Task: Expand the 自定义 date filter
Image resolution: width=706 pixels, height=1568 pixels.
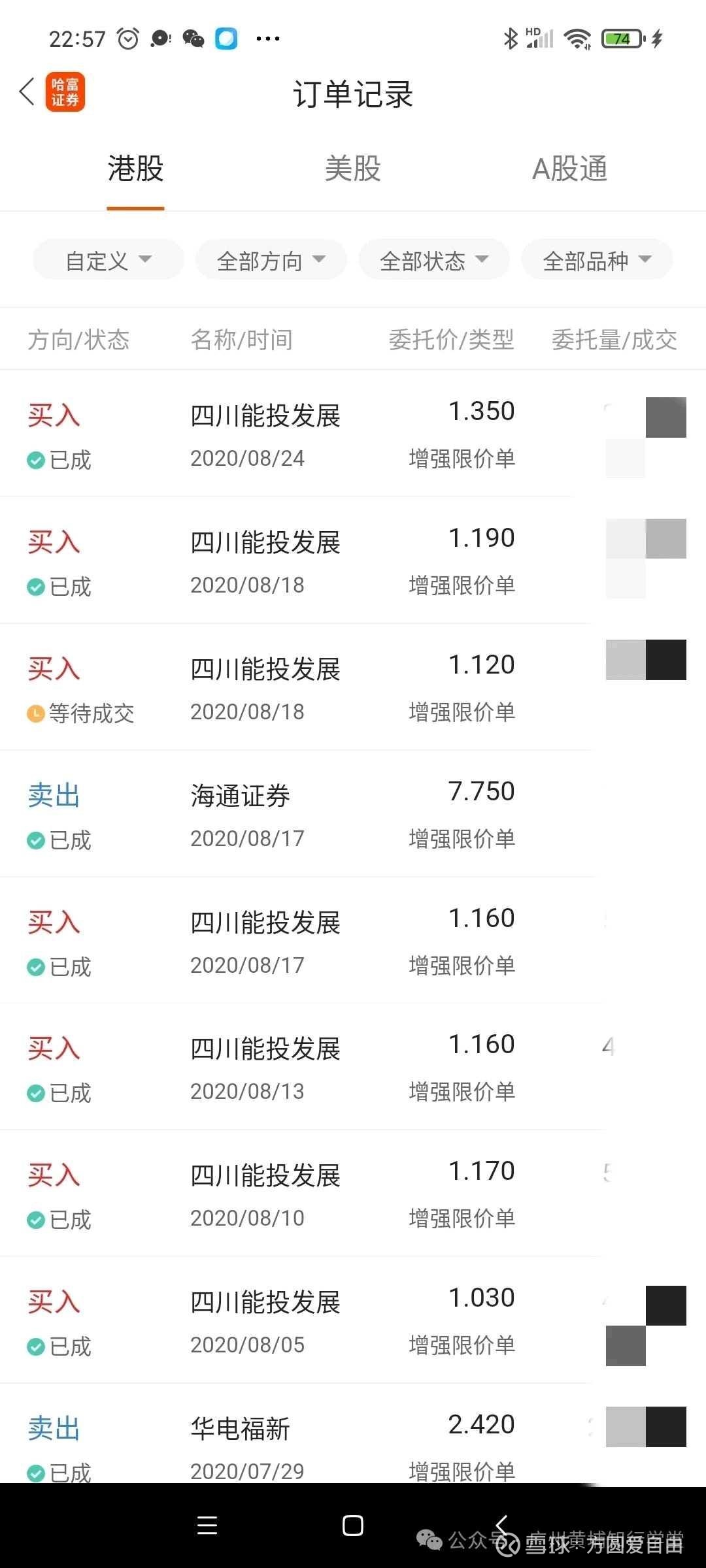Action: [x=108, y=260]
